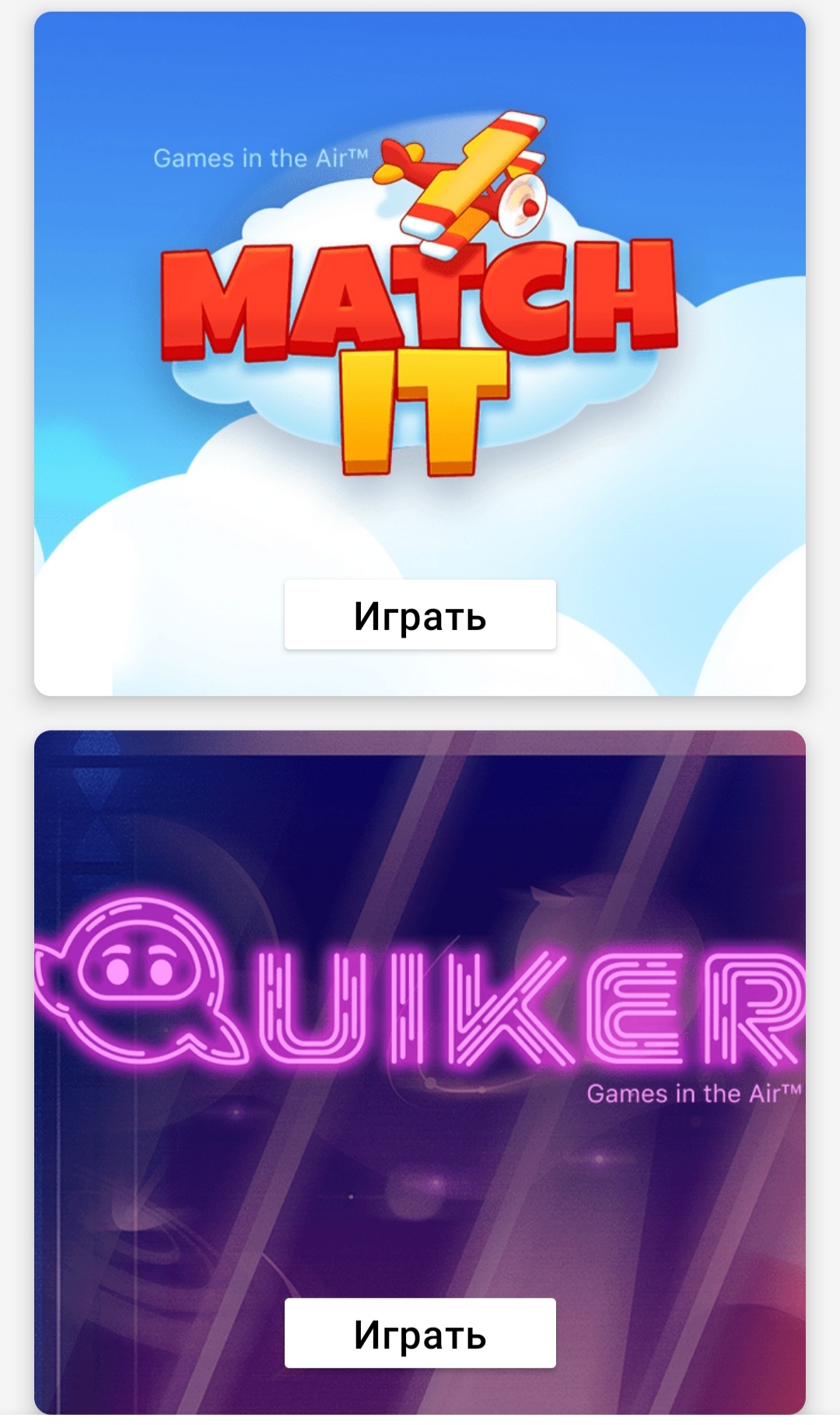Open the Match It game card
Image resolution: width=840 pixels, height=1425 pixels.
point(420,311)
